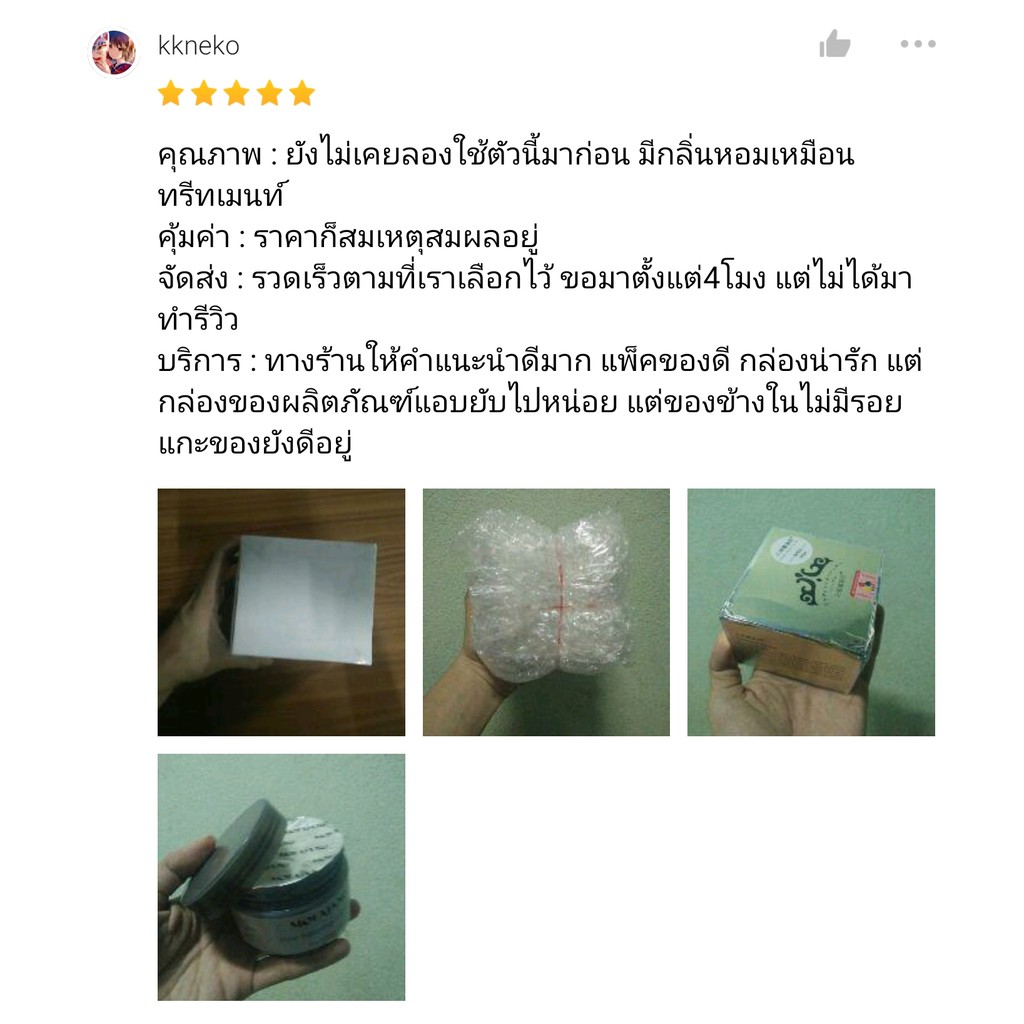
Task: Open photo of the product box in hand
Action: [811, 612]
